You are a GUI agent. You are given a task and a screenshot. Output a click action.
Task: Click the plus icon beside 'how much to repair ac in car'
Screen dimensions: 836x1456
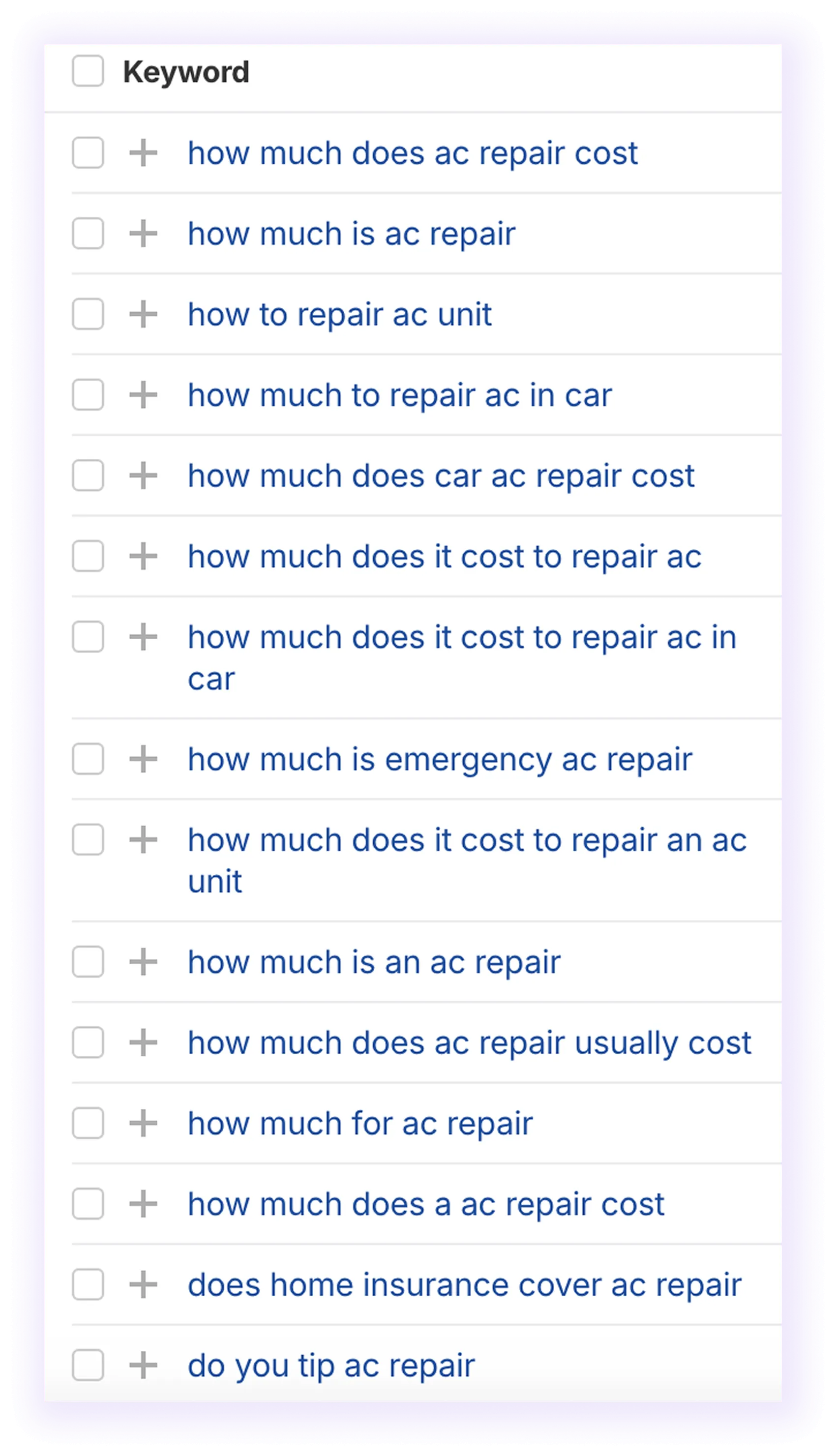pyautogui.click(x=144, y=395)
